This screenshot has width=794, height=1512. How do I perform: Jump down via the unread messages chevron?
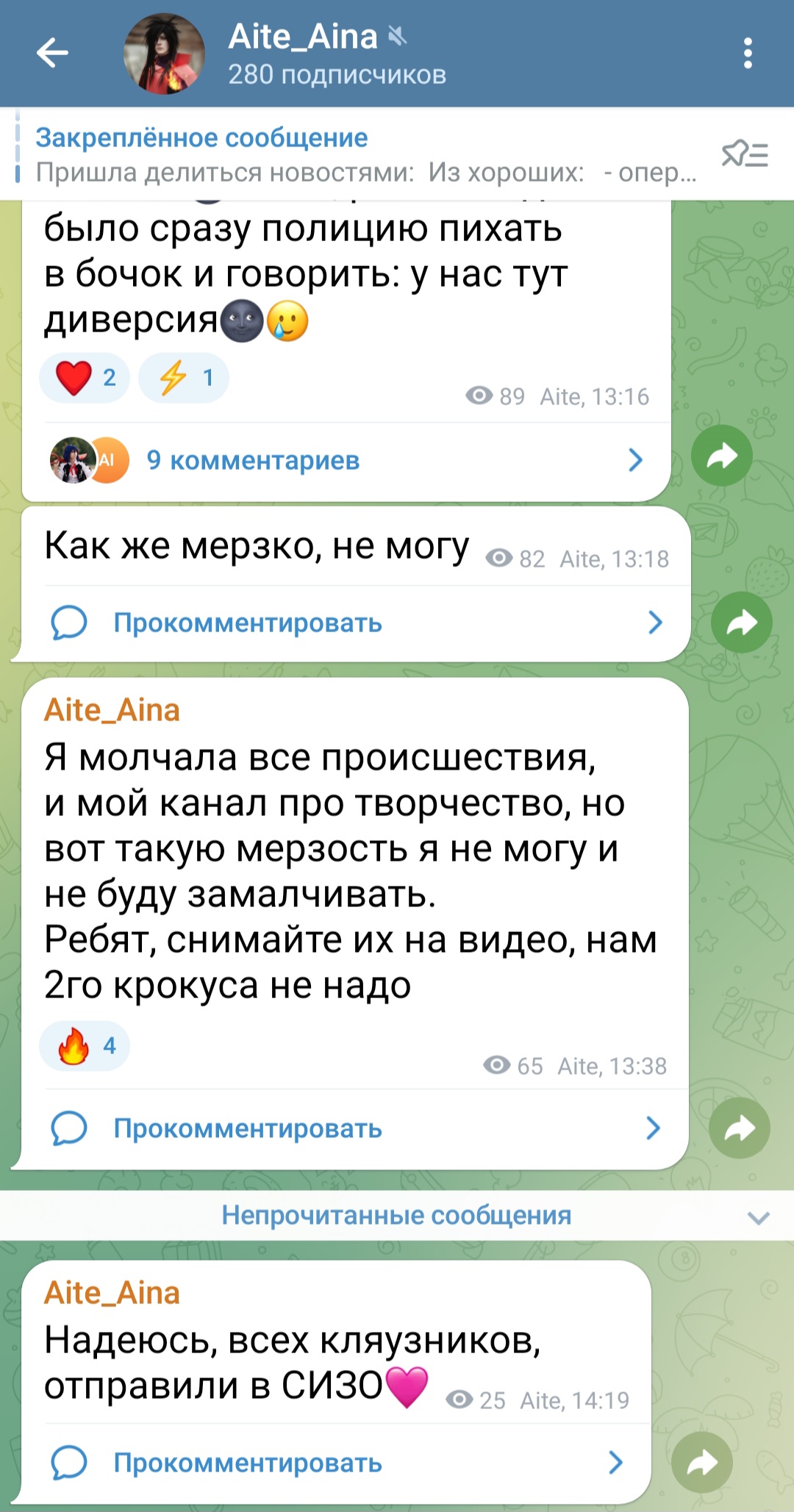pyautogui.click(x=758, y=1217)
